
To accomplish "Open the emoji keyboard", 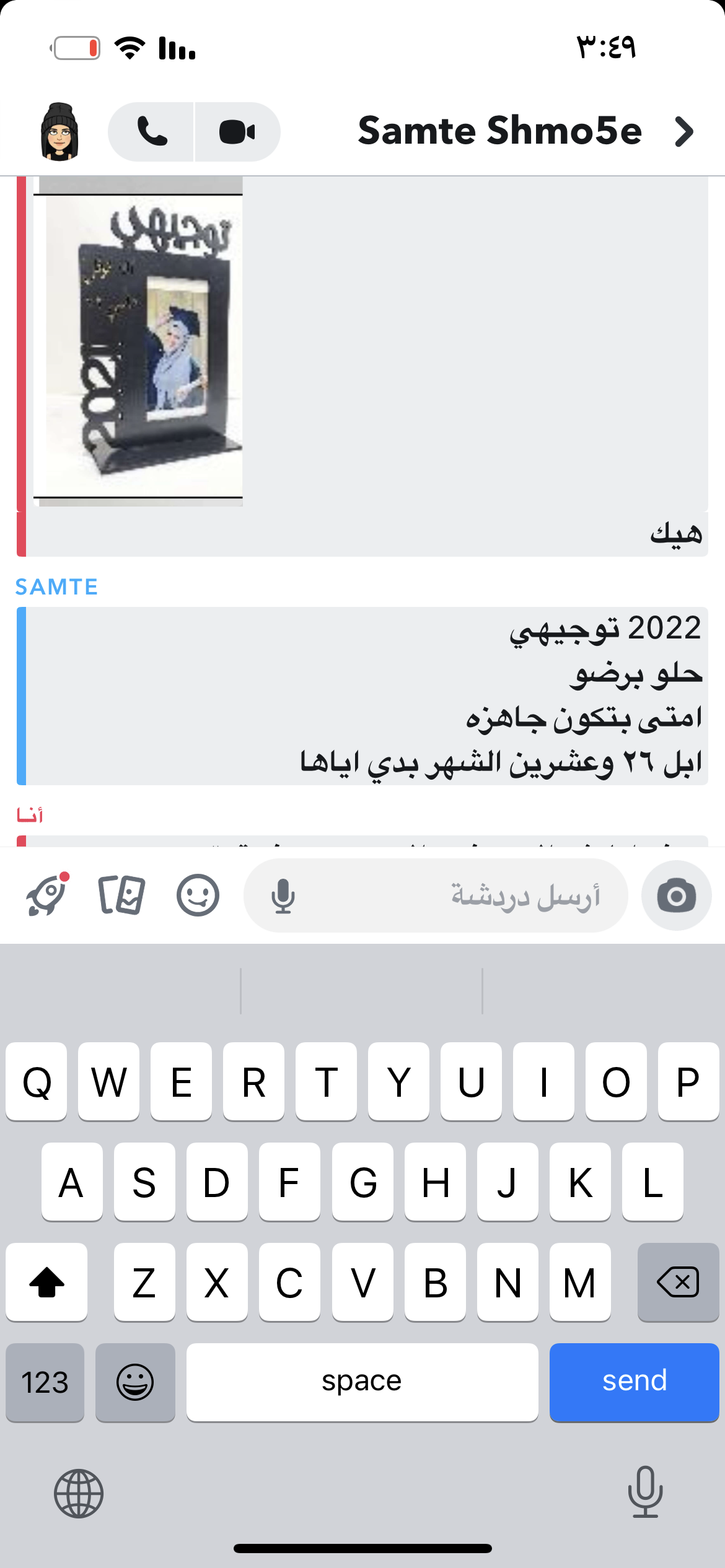I will tap(135, 1382).
